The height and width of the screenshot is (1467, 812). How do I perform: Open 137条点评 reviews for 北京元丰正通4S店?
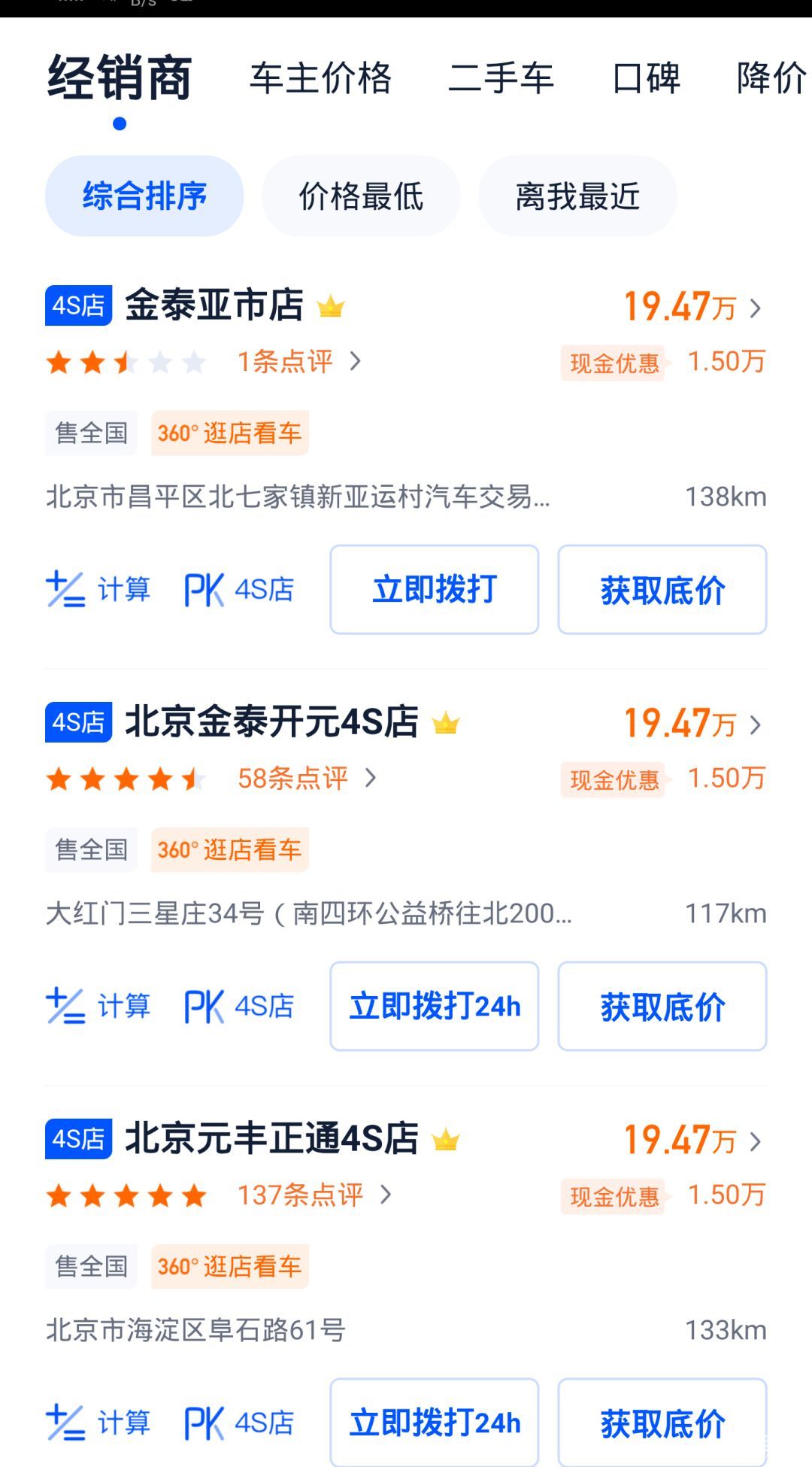301,1195
